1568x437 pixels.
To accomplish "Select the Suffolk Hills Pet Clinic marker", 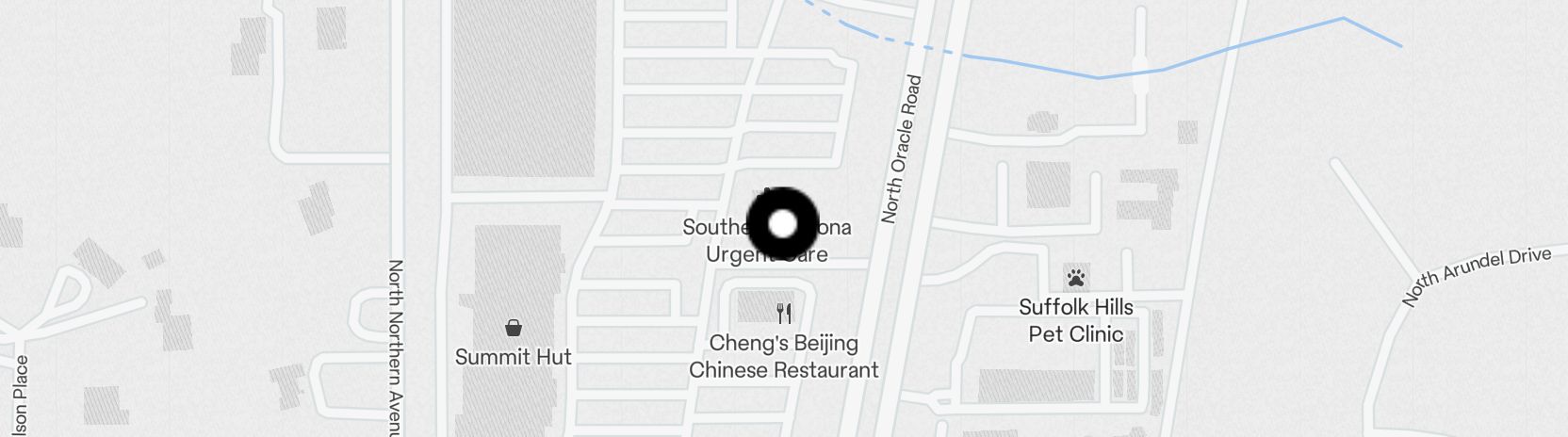I will coord(1076,278).
